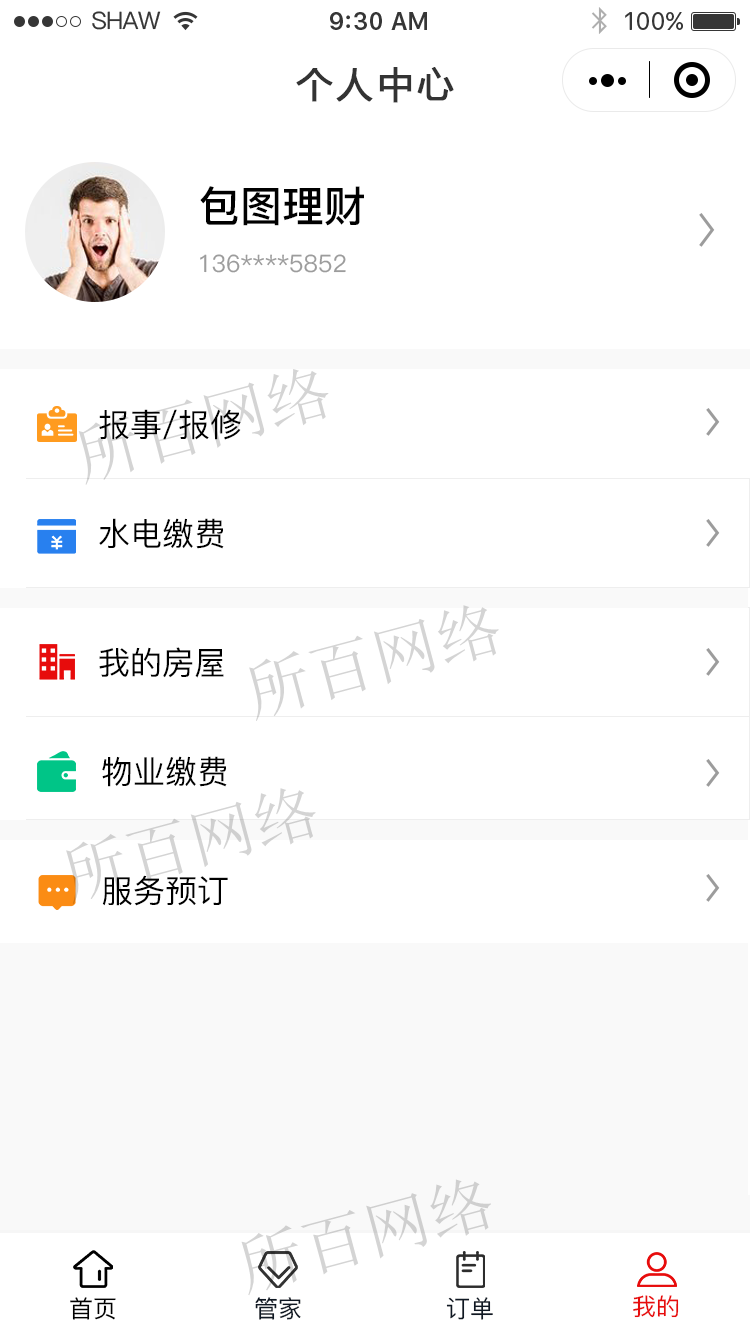Open the mini program more-options menu

pyautogui.click(x=607, y=80)
